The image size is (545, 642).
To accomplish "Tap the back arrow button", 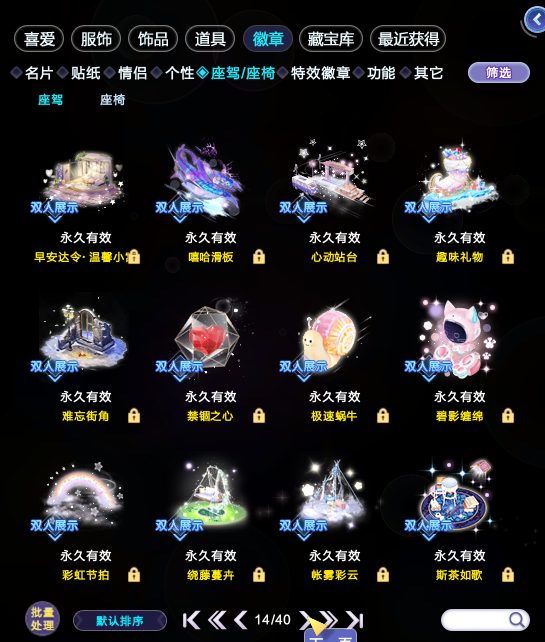I will click(535, 19).
